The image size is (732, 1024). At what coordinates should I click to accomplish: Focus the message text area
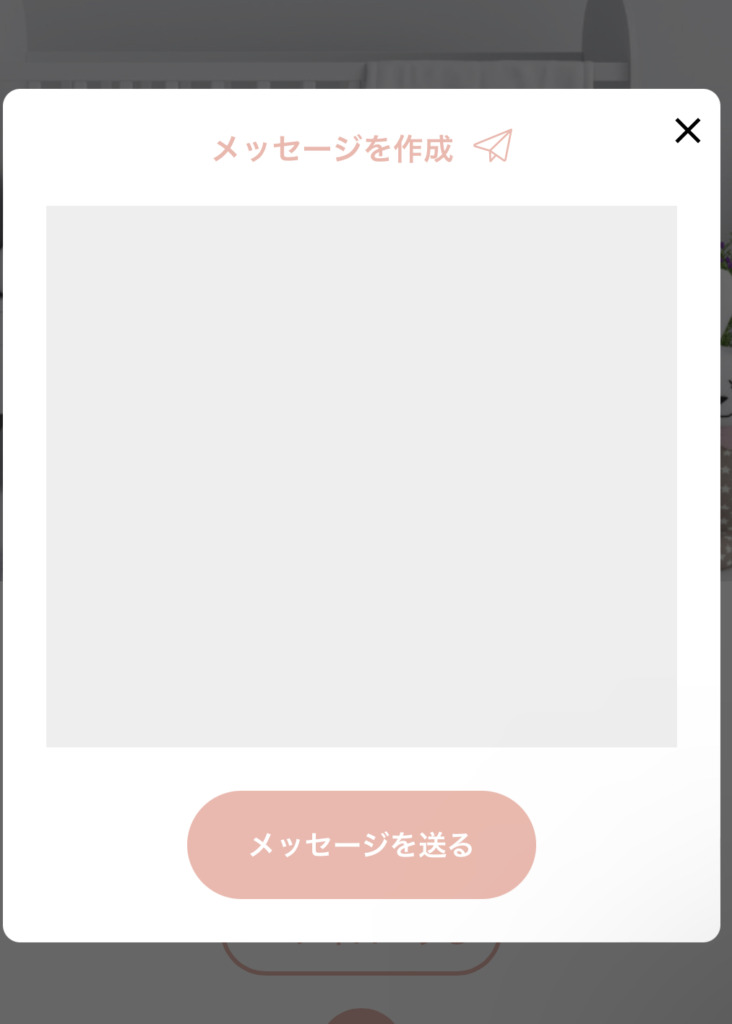click(x=361, y=476)
